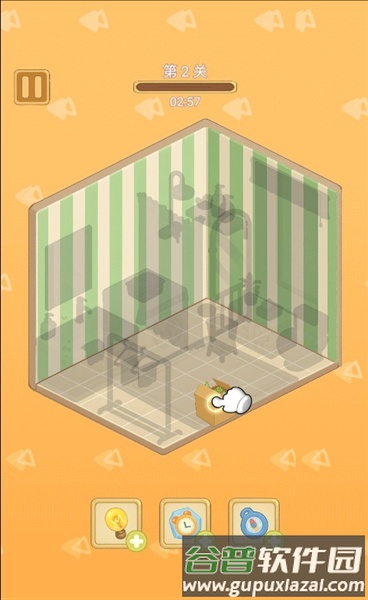Use the alarm clock time booster
368x600 pixels.
pos(185,523)
